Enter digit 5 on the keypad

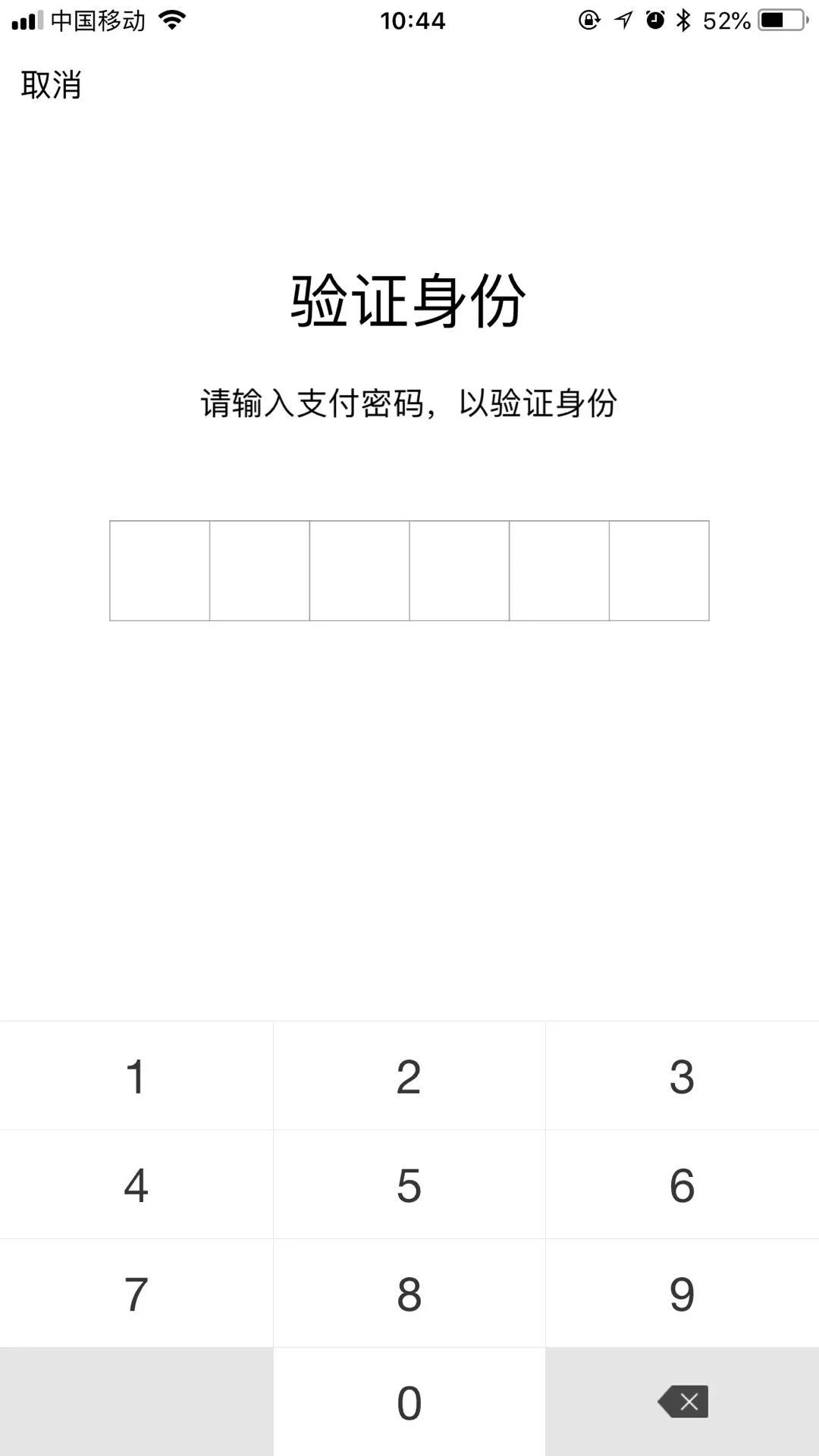[x=409, y=1185]
